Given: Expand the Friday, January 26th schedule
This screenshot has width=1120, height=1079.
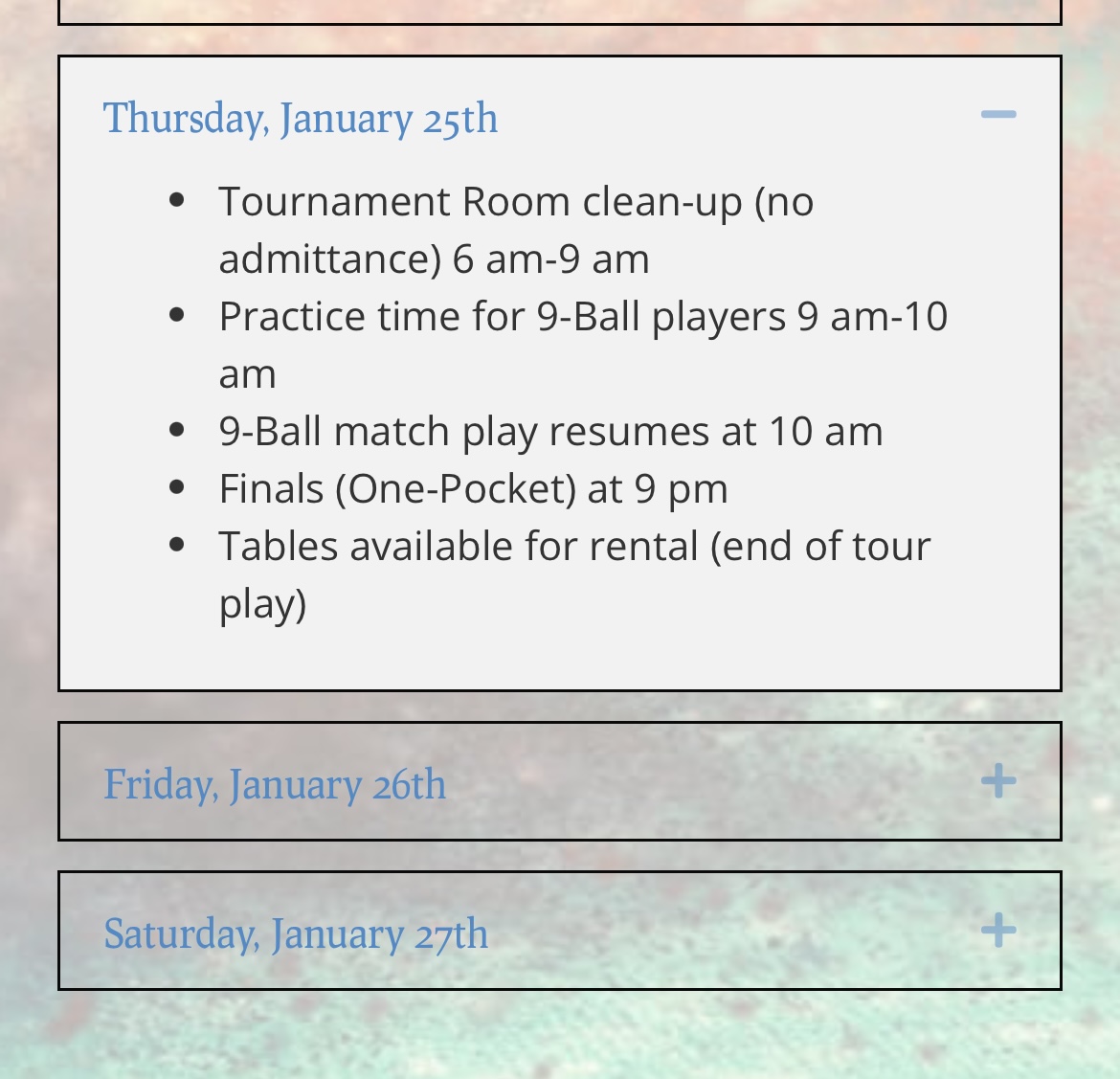Looking at the screenshot, I should point(997,781).
